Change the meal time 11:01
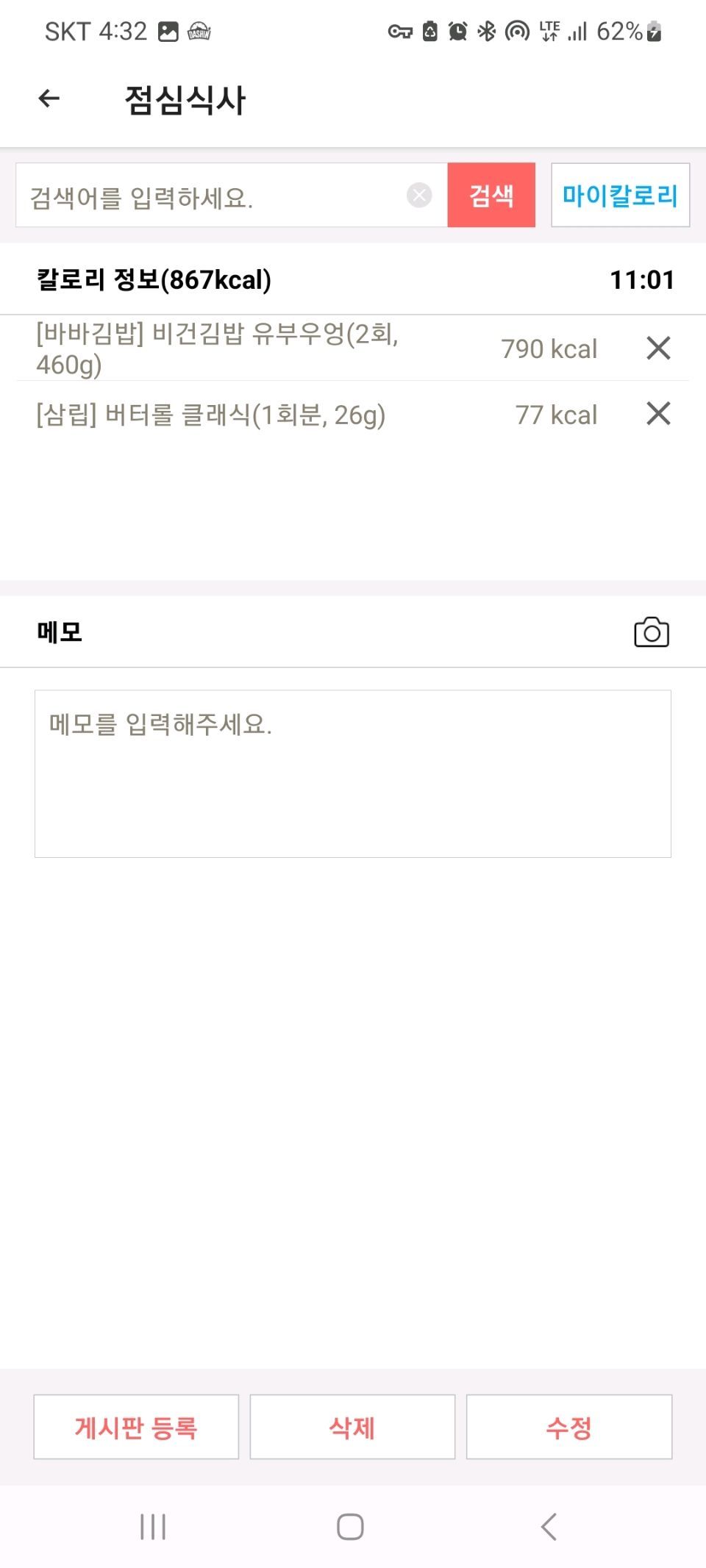 [641, 280]
